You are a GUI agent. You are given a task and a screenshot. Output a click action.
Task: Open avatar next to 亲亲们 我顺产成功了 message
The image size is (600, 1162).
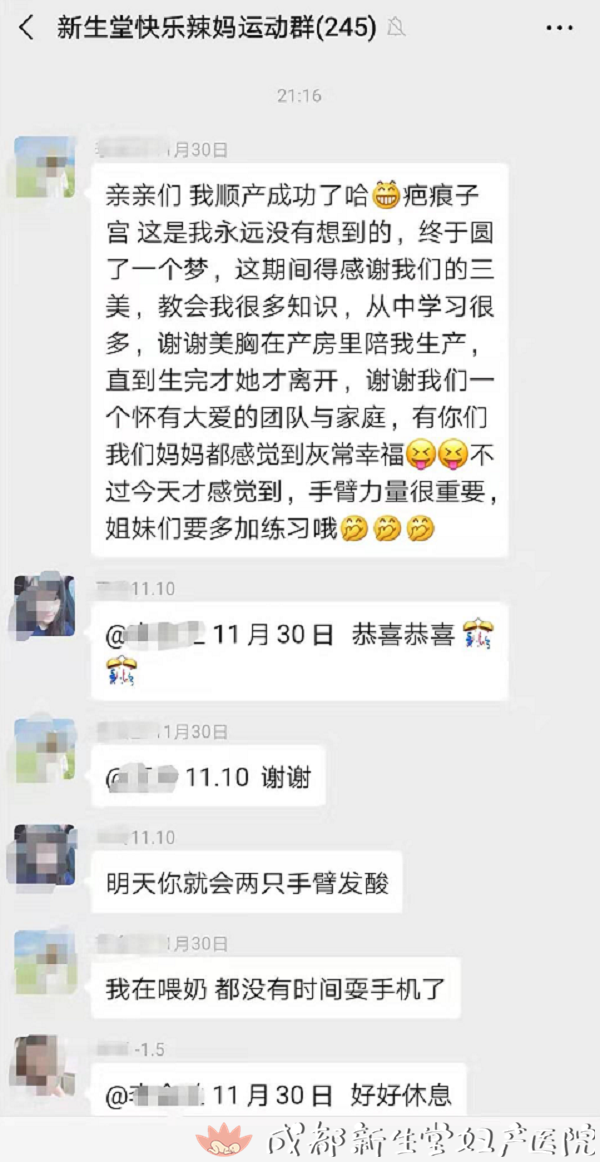point(44,167)
